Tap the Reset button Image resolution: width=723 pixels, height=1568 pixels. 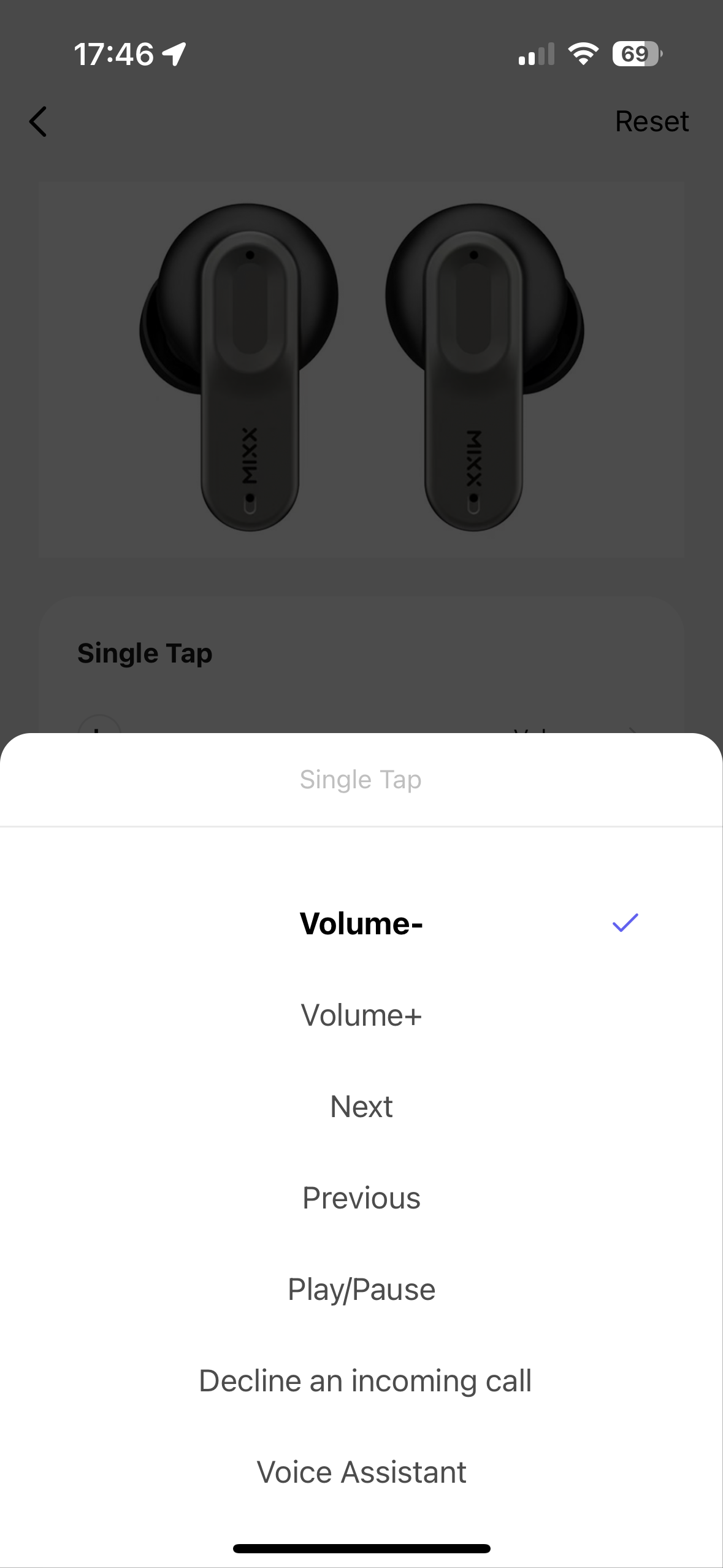(x=651, y=121)
